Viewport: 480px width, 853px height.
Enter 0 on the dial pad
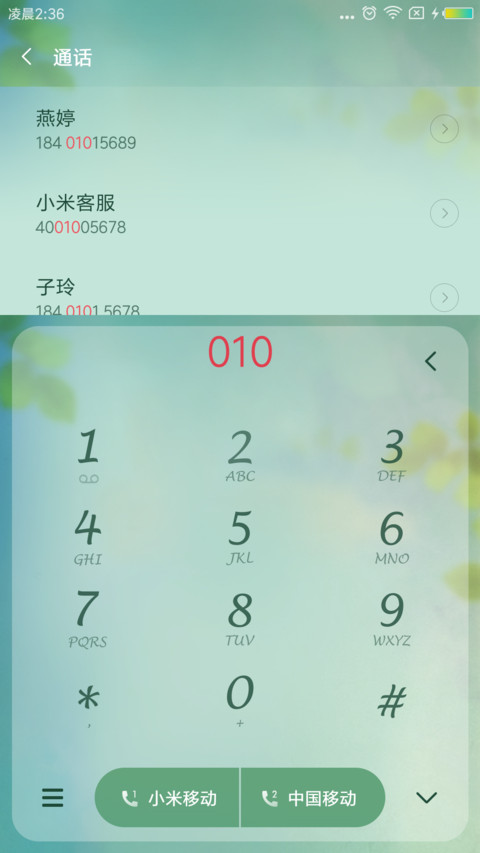[240, 701]
